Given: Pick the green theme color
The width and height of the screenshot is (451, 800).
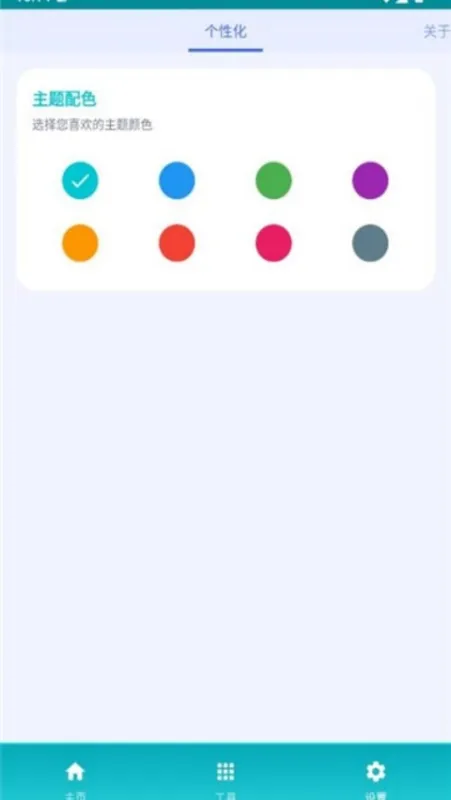Looking at the screenshot, I should click(x=273, y=180).
